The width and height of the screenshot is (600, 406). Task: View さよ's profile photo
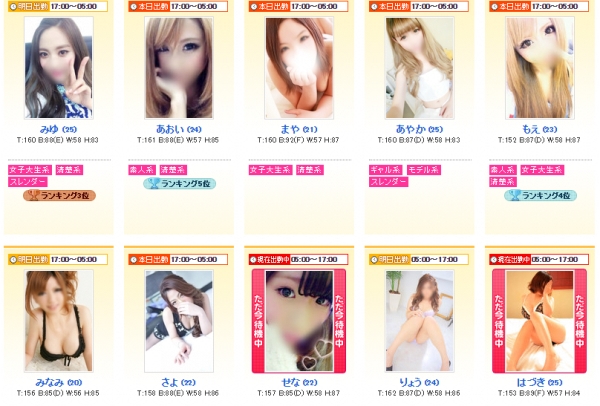click(x=178, y=318)
